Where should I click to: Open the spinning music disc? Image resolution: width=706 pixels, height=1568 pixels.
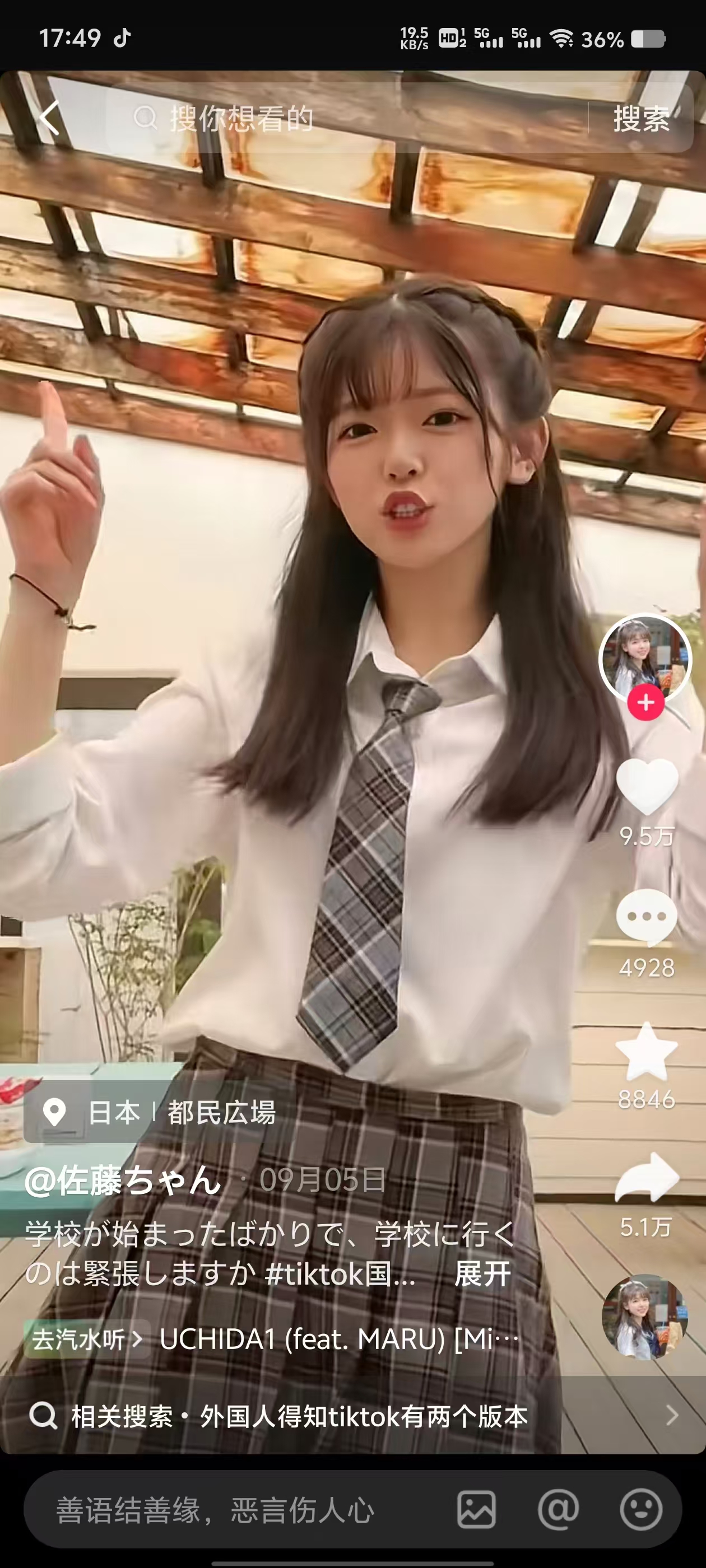[x=644, y=1317]
